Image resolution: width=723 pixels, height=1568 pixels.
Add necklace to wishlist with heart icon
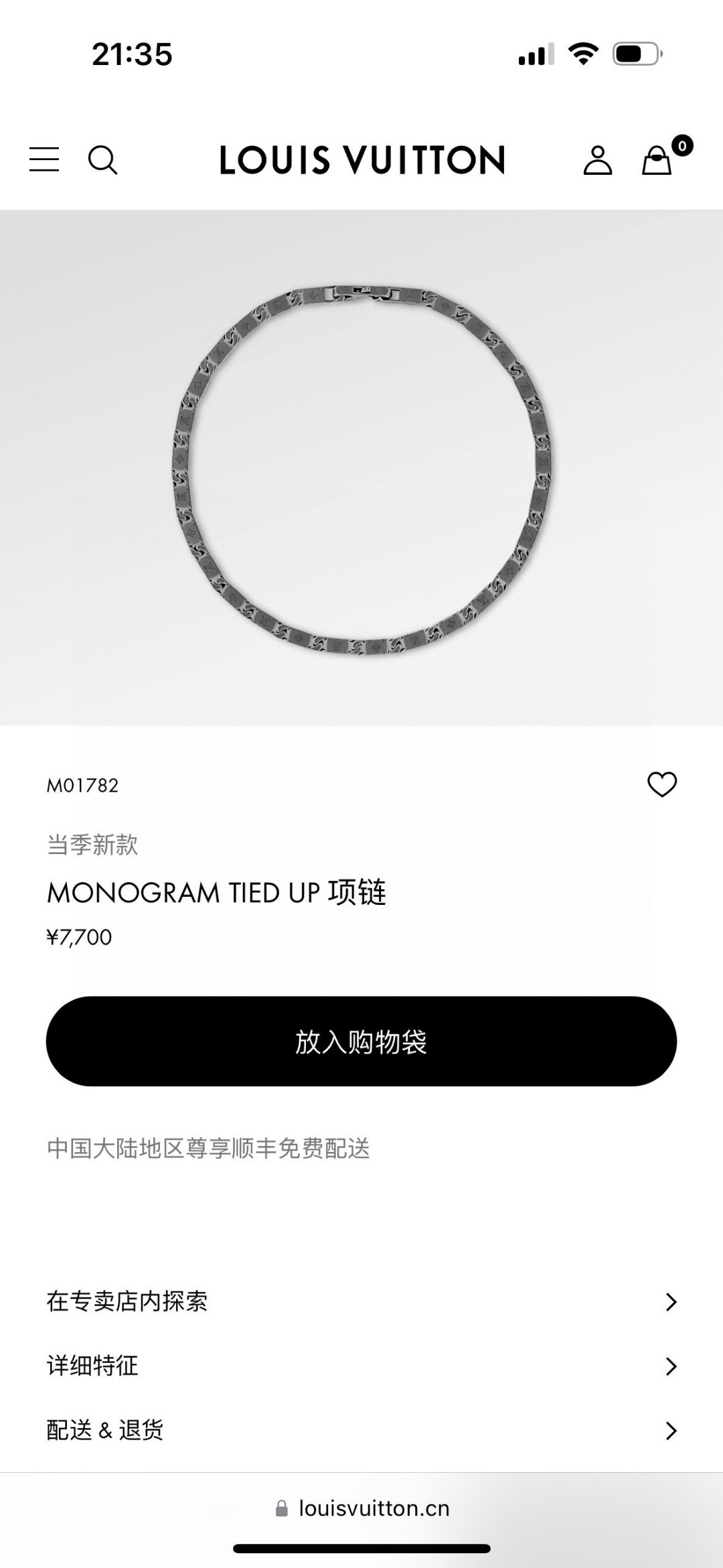[x=661, y=784]
